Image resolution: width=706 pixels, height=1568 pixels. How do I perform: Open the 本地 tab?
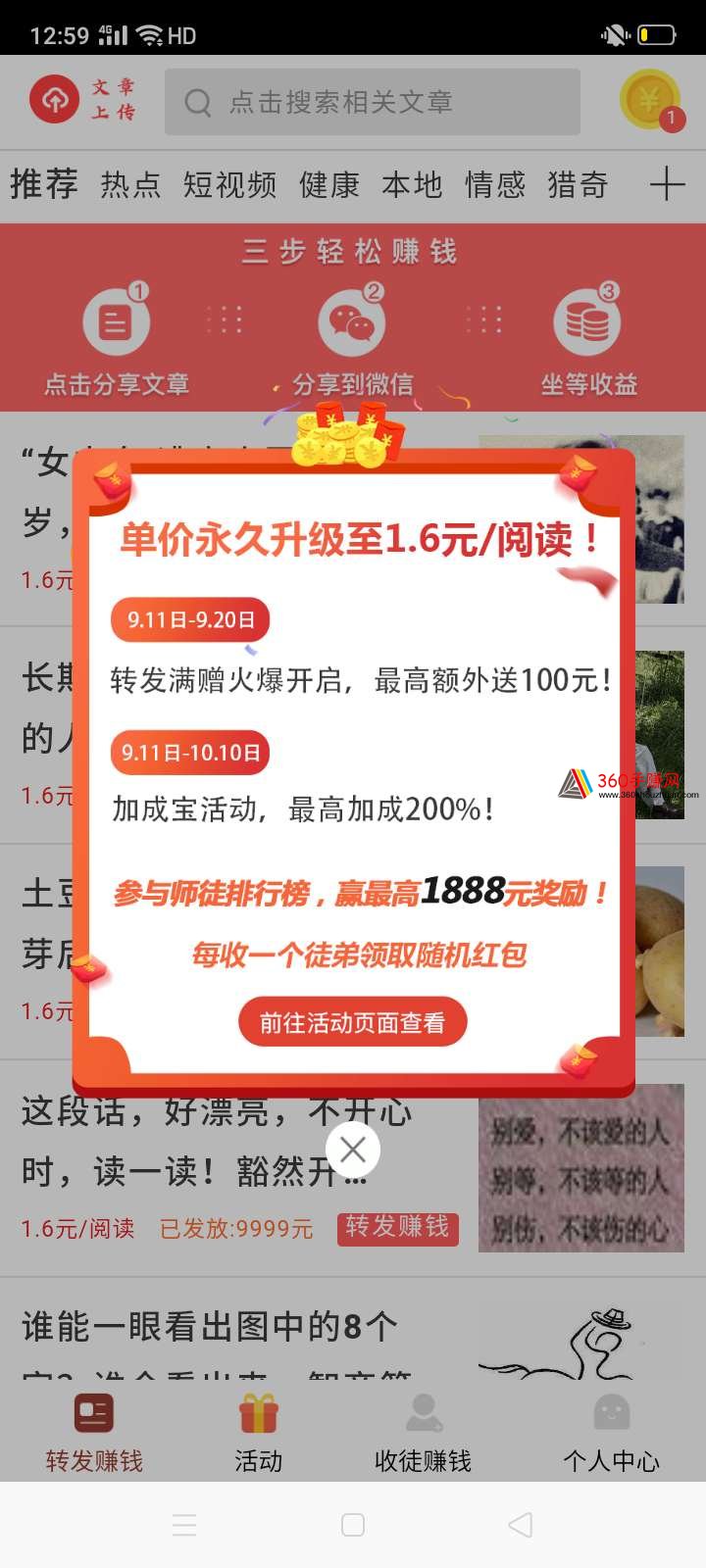pos(412,184)
